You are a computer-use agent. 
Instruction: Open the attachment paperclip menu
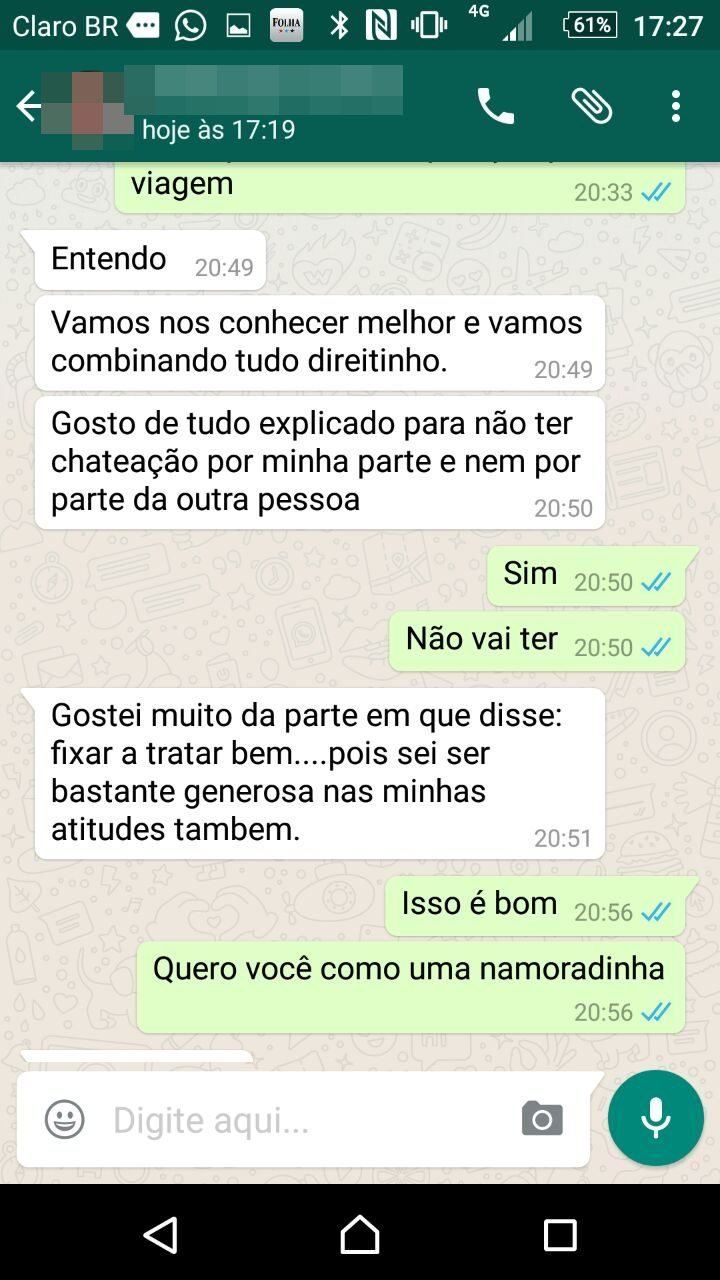pyautogui.click(x=591, y=106)
